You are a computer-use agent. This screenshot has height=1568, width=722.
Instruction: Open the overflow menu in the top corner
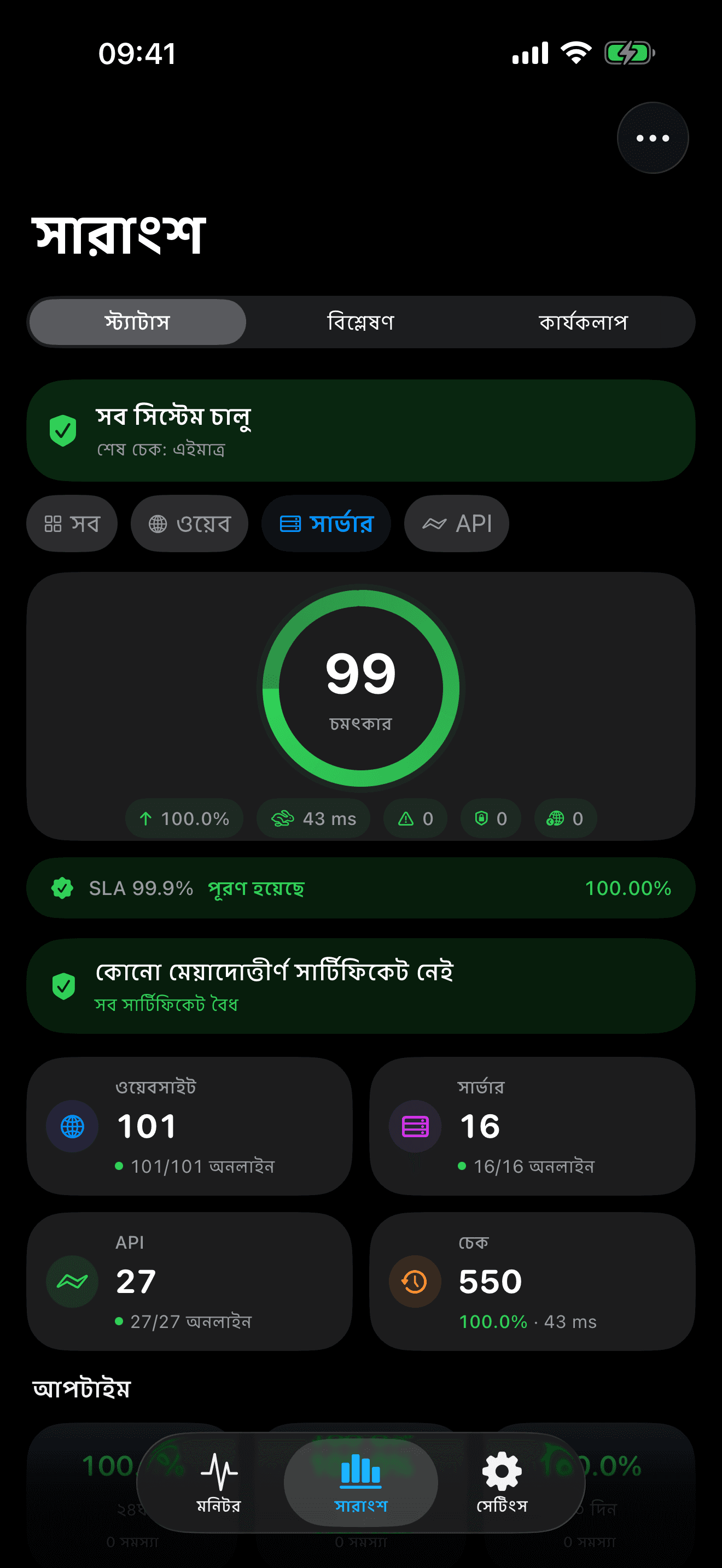pyautogui.click(x=652, y=138)
